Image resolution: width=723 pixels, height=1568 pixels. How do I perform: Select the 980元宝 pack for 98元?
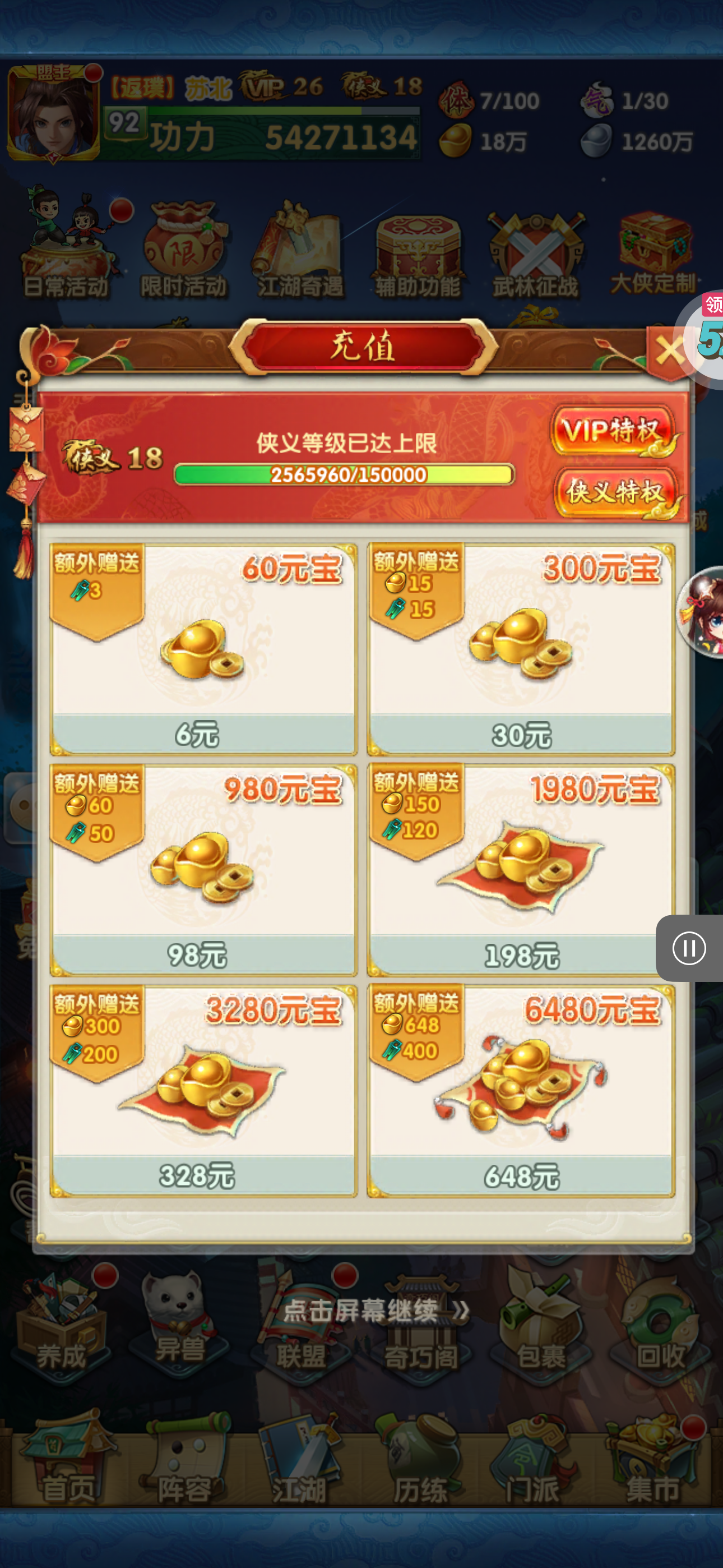pyautogui.click(x=203, y=870)
